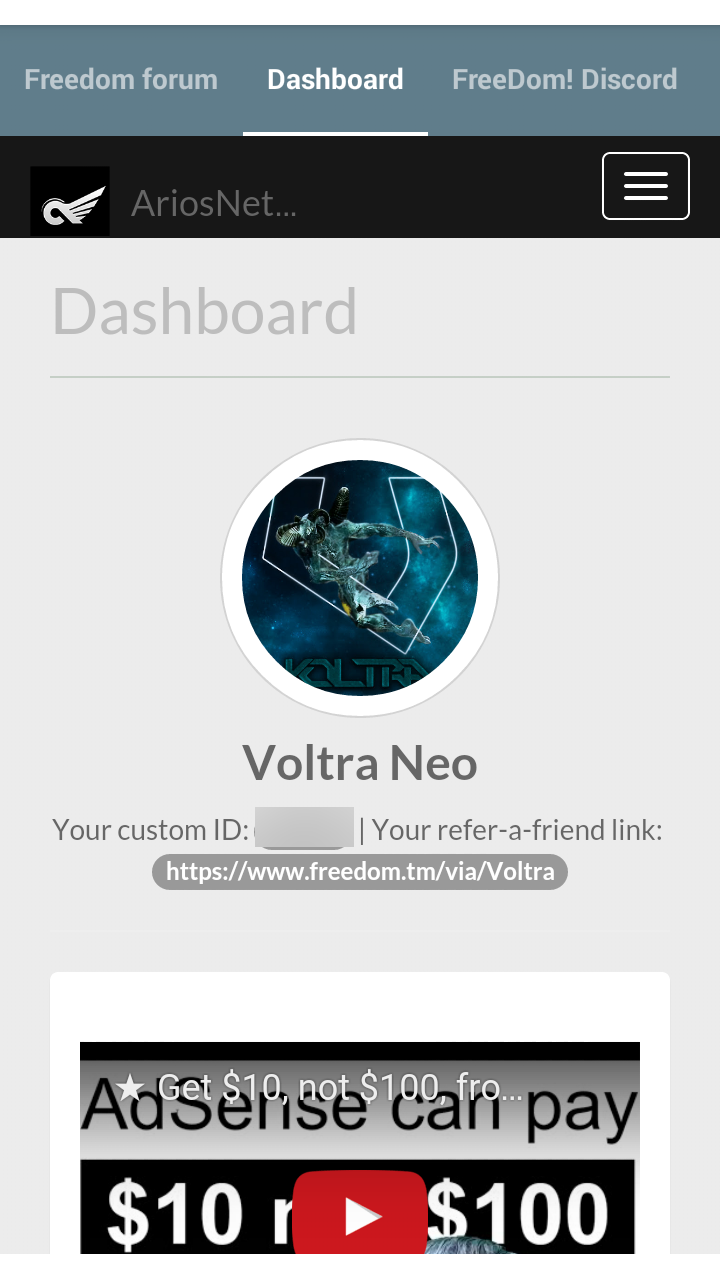Open the FreeDom! Discord tab
Image resolution: width=720 pixels, height=1280 pixels.
[x=564, y=80]
